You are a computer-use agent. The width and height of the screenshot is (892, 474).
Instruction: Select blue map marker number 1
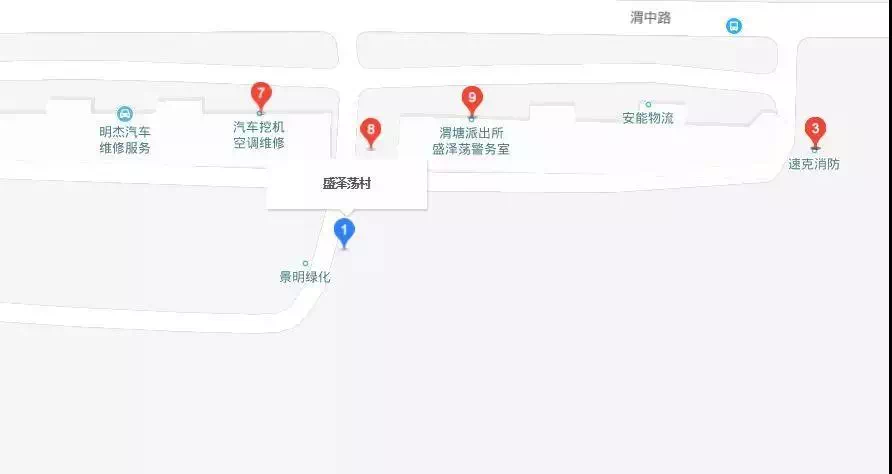(344, 233)
